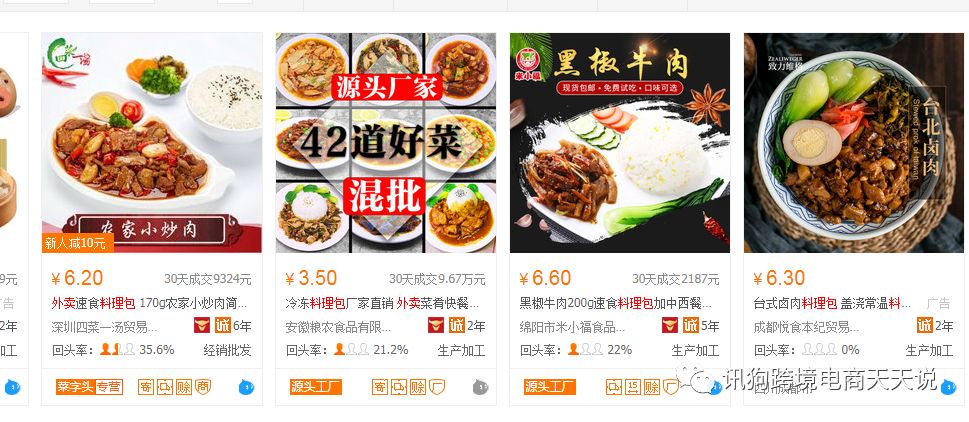The width and height of the screenshot is (969, 422).
Task: Visit the 成都悦食本纪贸易 supplier shop
Action: pyautogui.click(x=805, y=327)
